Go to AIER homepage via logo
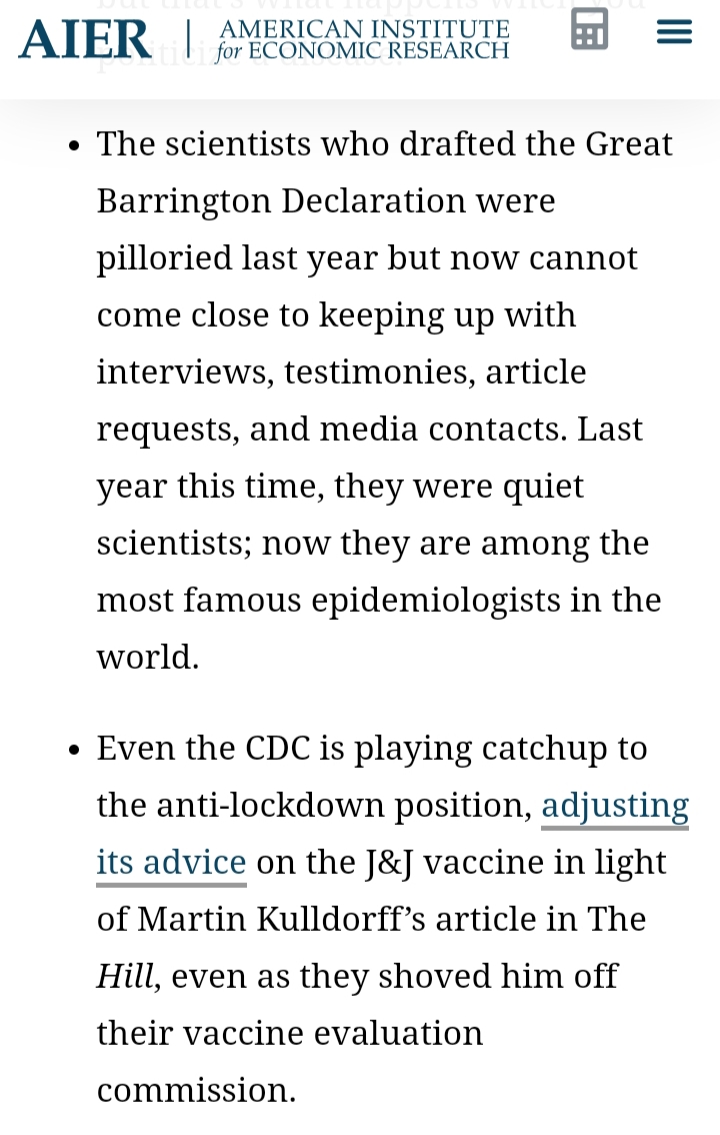Viewport: 720px width, 1135px height. (264, 40)
